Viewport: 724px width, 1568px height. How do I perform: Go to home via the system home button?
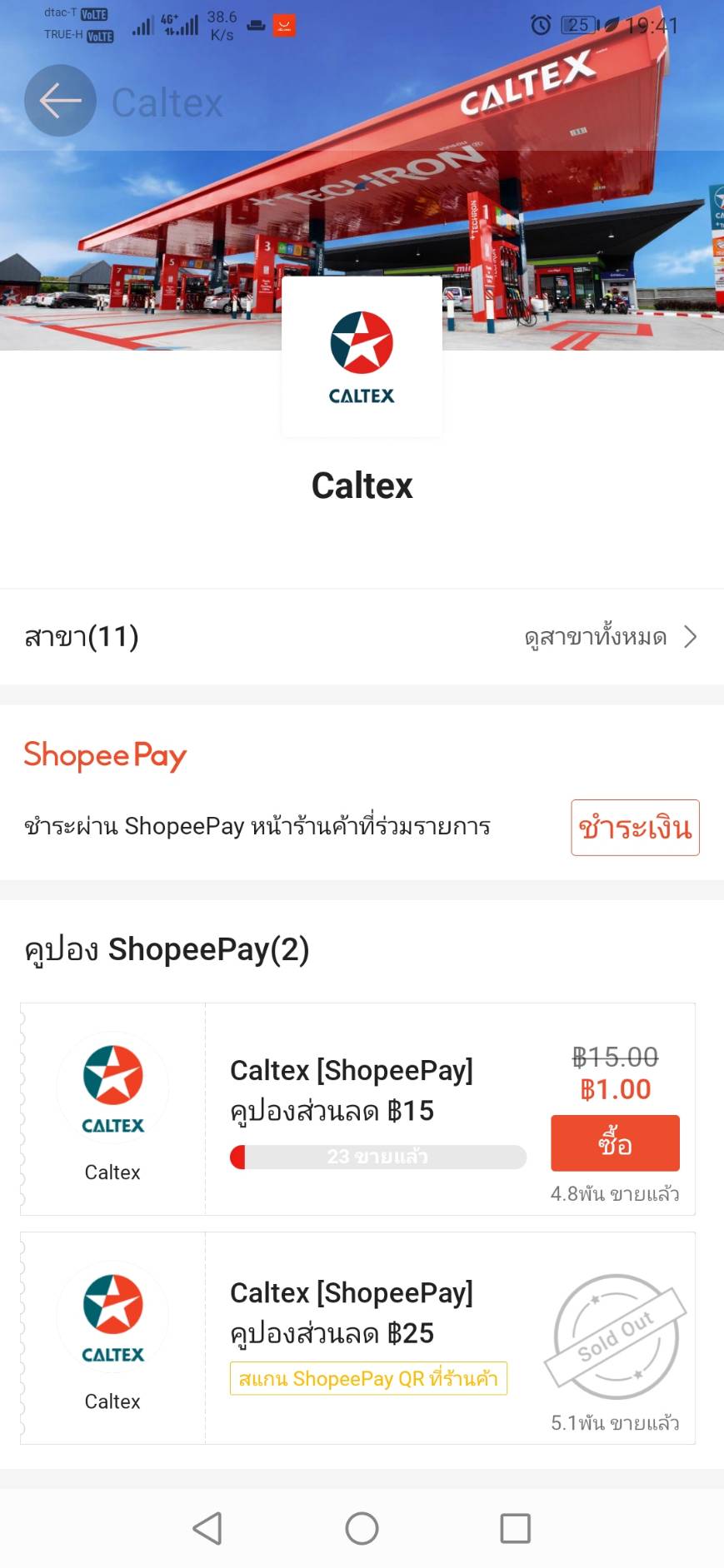[362, 1529]
